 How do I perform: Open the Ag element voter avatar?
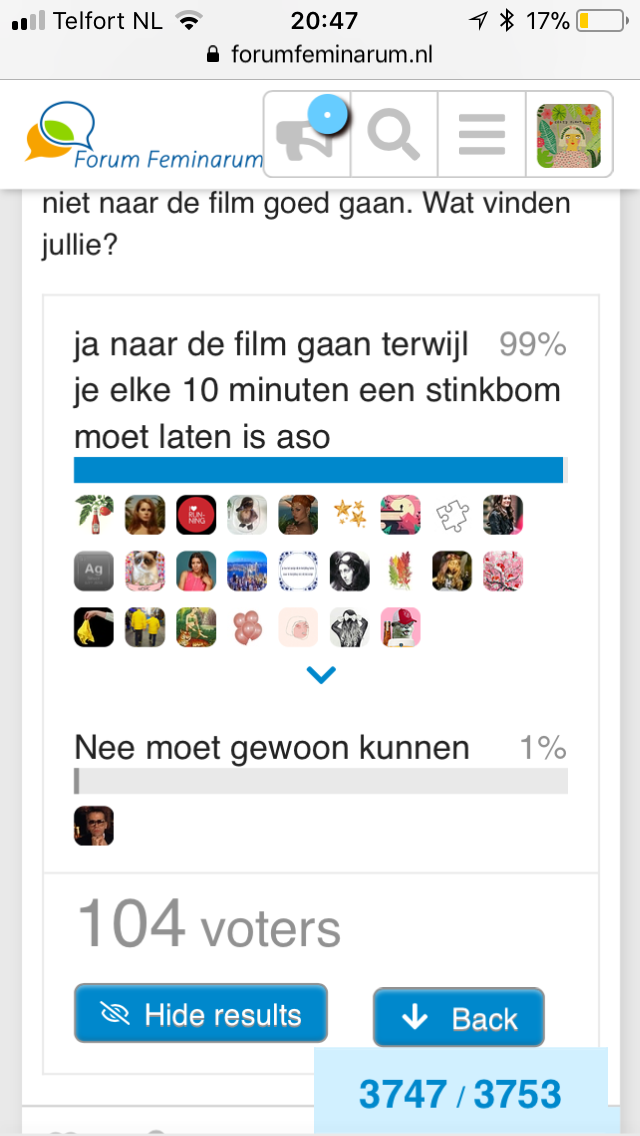click(94, 571)
